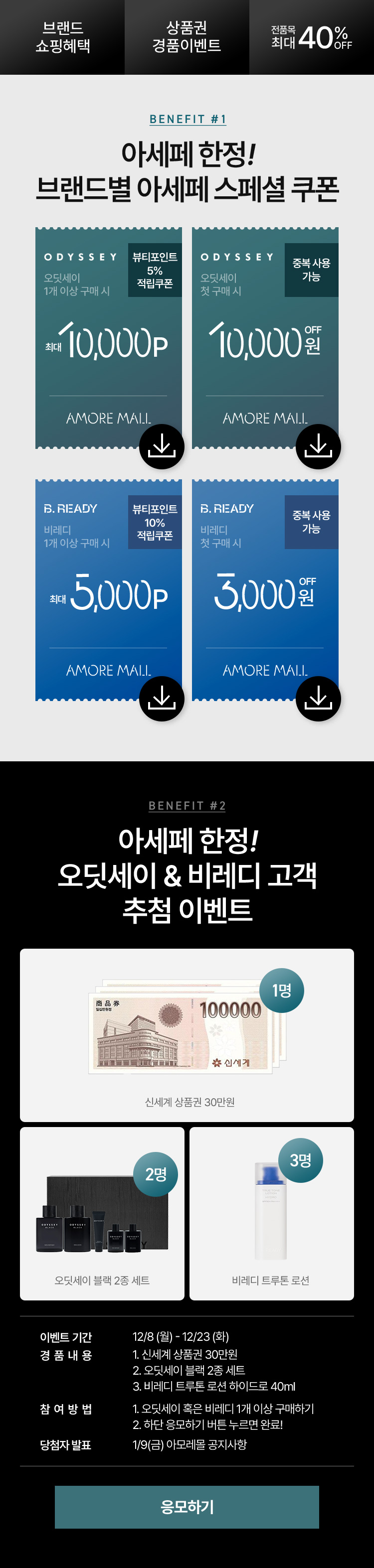Open the 전품목 최대 40% OFF tab
The height and width of the screenshot is (1568, 374).
coord(311,37)
